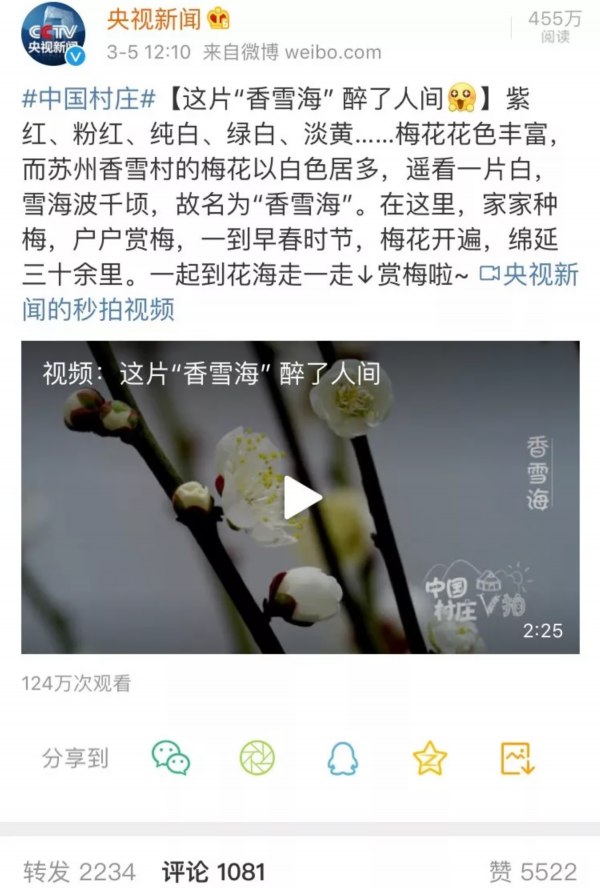The image size is (600, 888).
Task: Open the 央视新闻 profile avatar
Action: (x=53, y=35)
